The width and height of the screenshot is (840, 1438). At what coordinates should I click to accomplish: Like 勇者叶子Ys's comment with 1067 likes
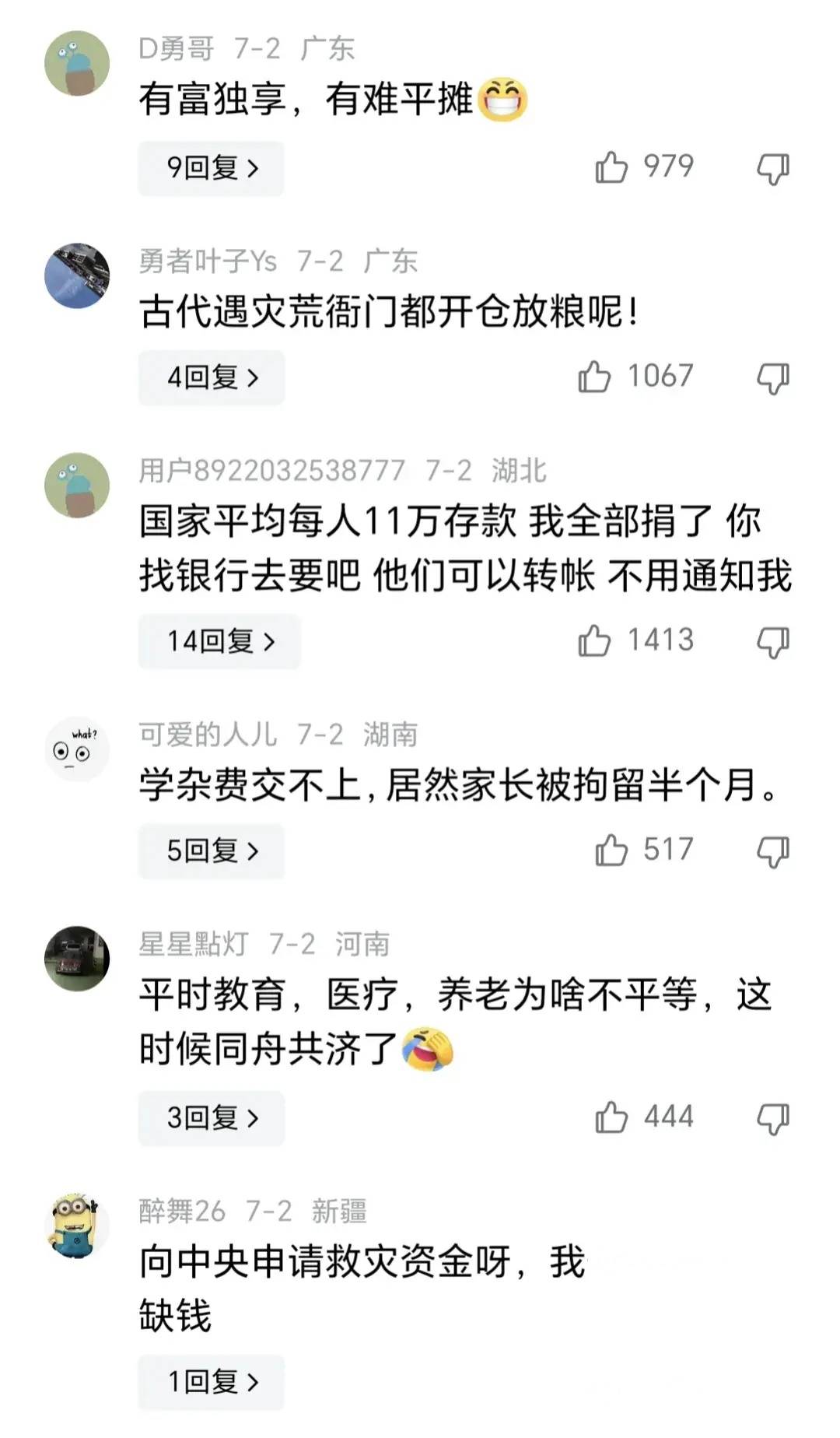[x=594, y=377]
